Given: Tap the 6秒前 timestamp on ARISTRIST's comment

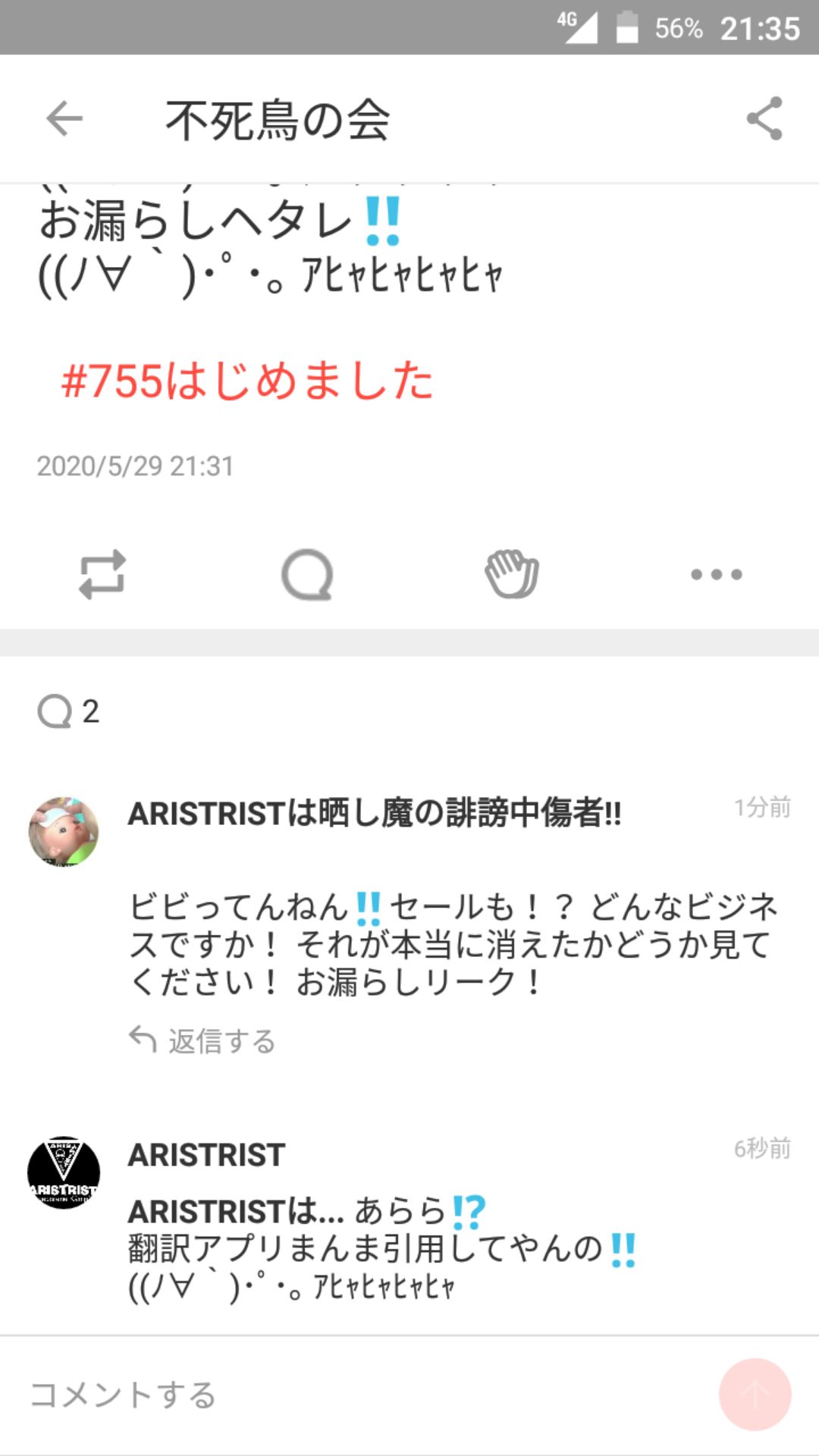Looking at the screenshot, I should coord(761,1151).
